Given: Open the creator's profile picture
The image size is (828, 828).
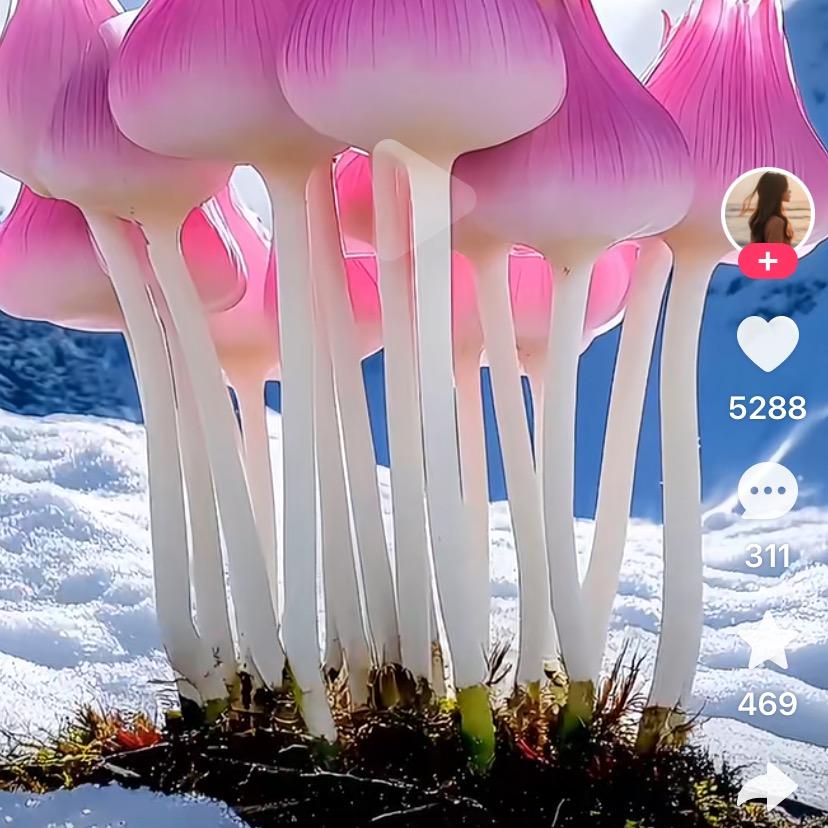Looking at the screenshot, I should [x=767, y=212].
